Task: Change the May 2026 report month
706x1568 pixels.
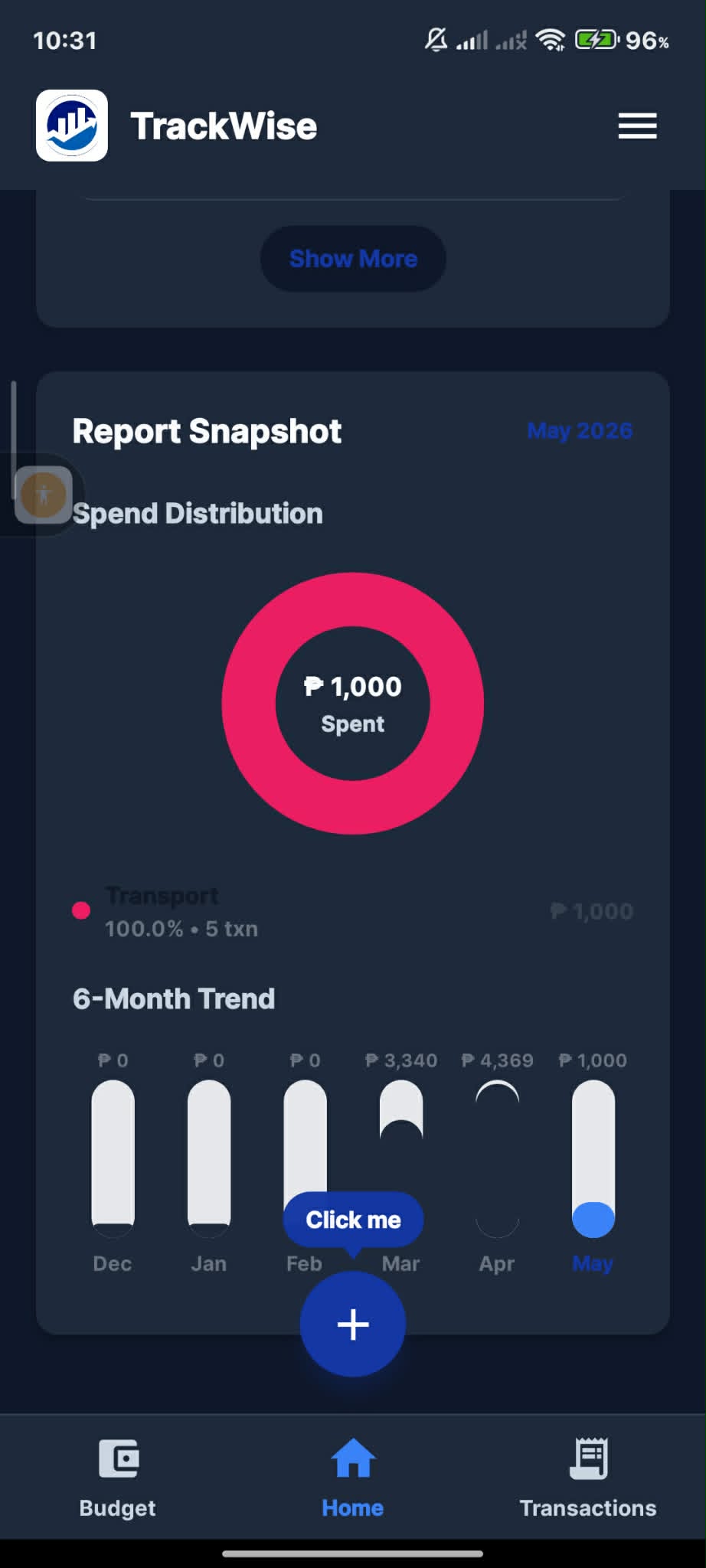Action: [x=580, y=431]
